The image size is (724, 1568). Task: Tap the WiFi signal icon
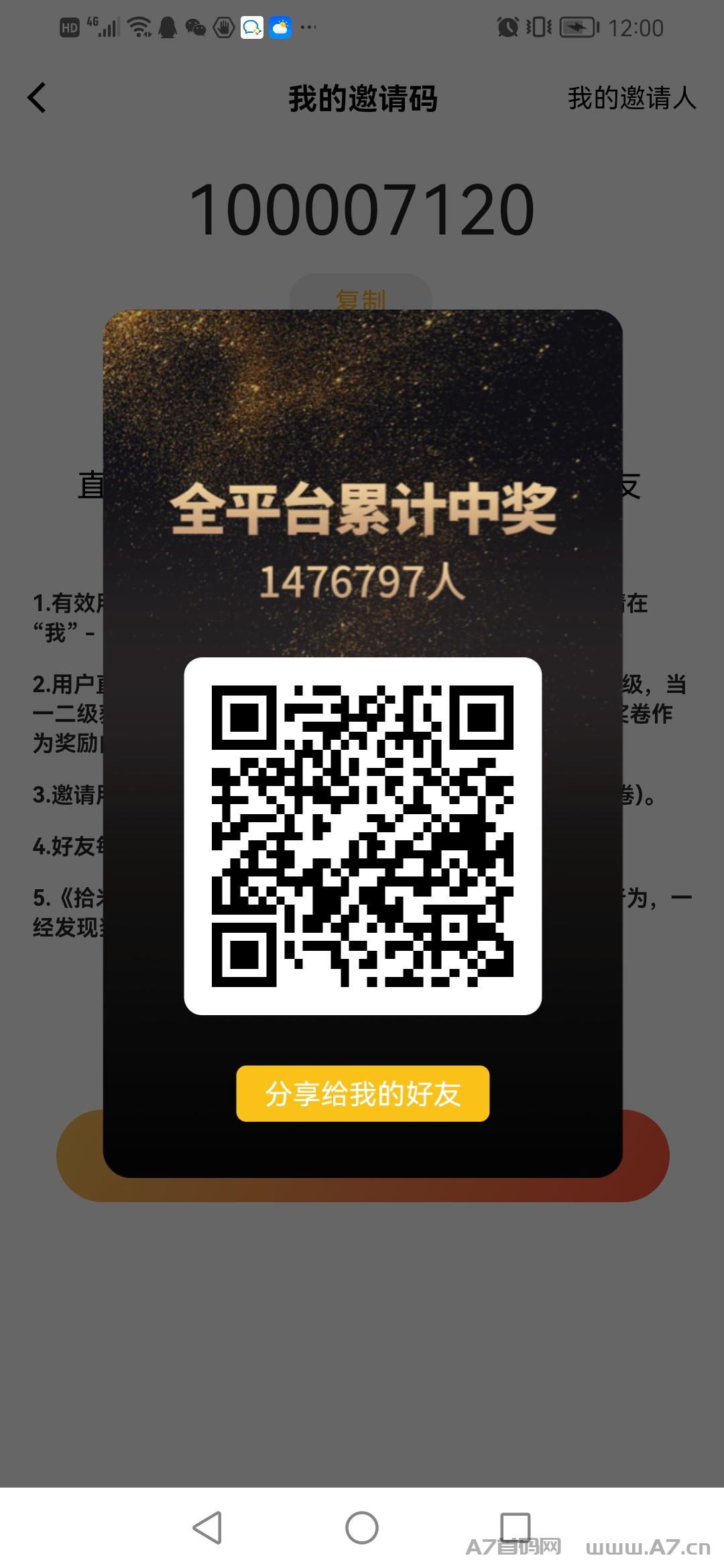[139, 27]
